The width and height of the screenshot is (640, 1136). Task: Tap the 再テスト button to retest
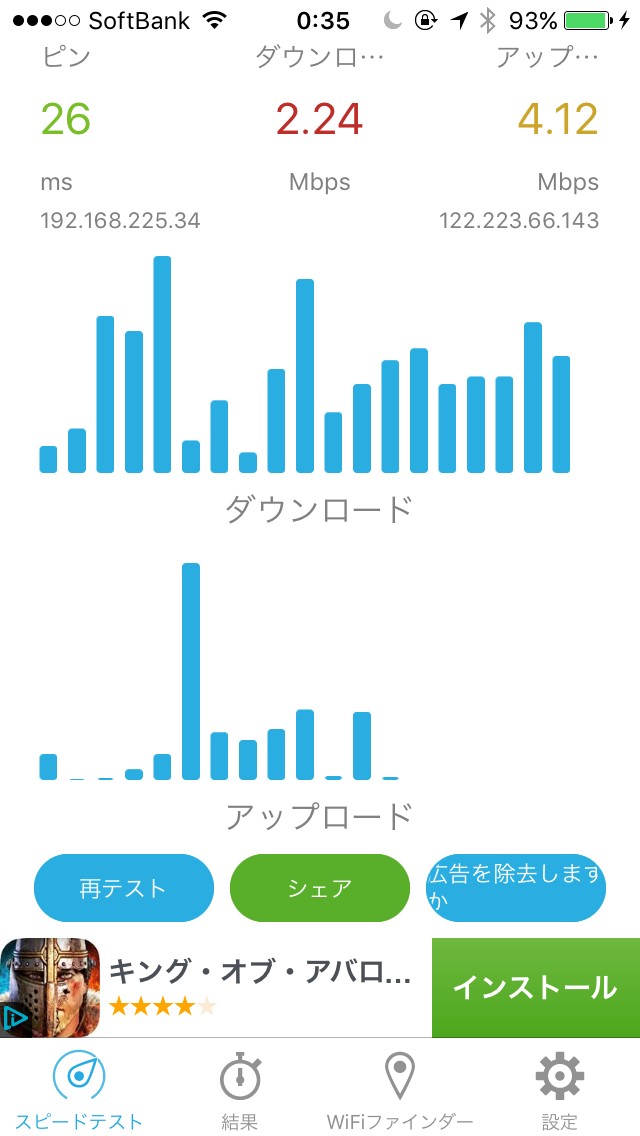(x=123, y=888)
